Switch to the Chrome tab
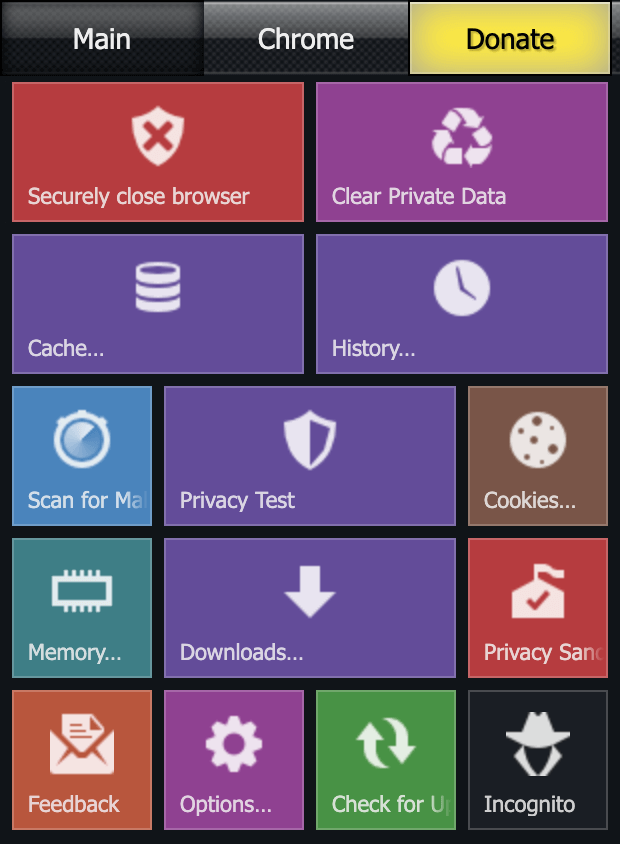 [x=306, y=39]
